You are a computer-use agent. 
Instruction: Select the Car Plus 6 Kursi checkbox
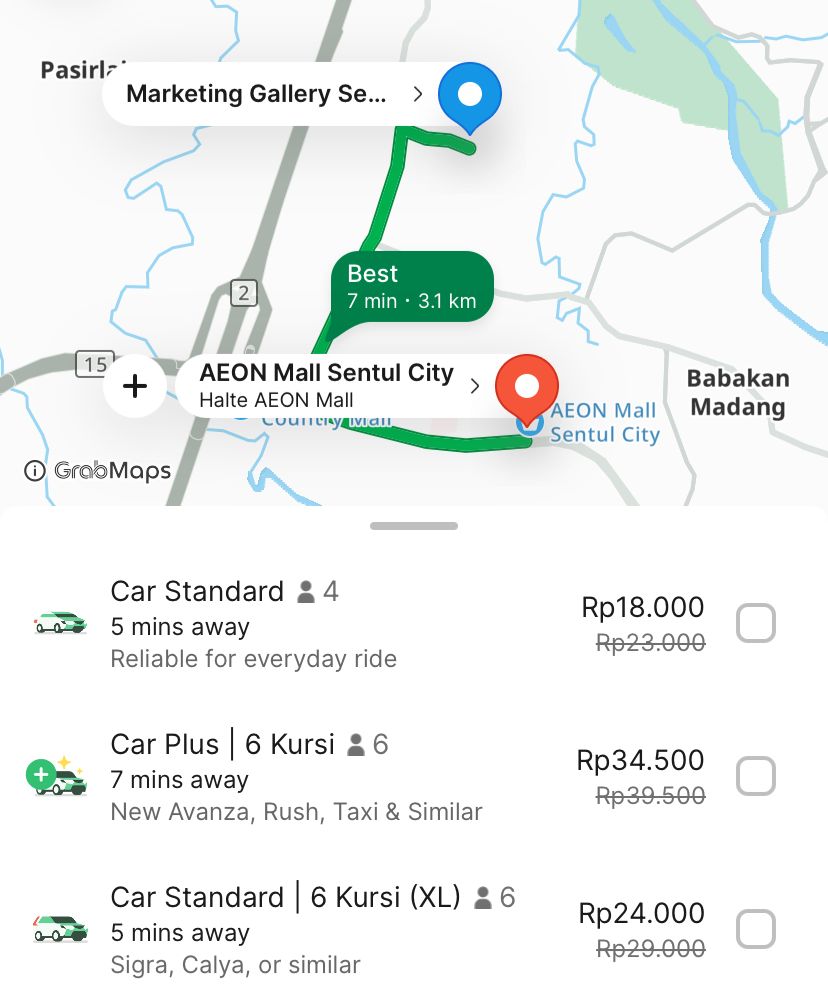coord(755,776)
